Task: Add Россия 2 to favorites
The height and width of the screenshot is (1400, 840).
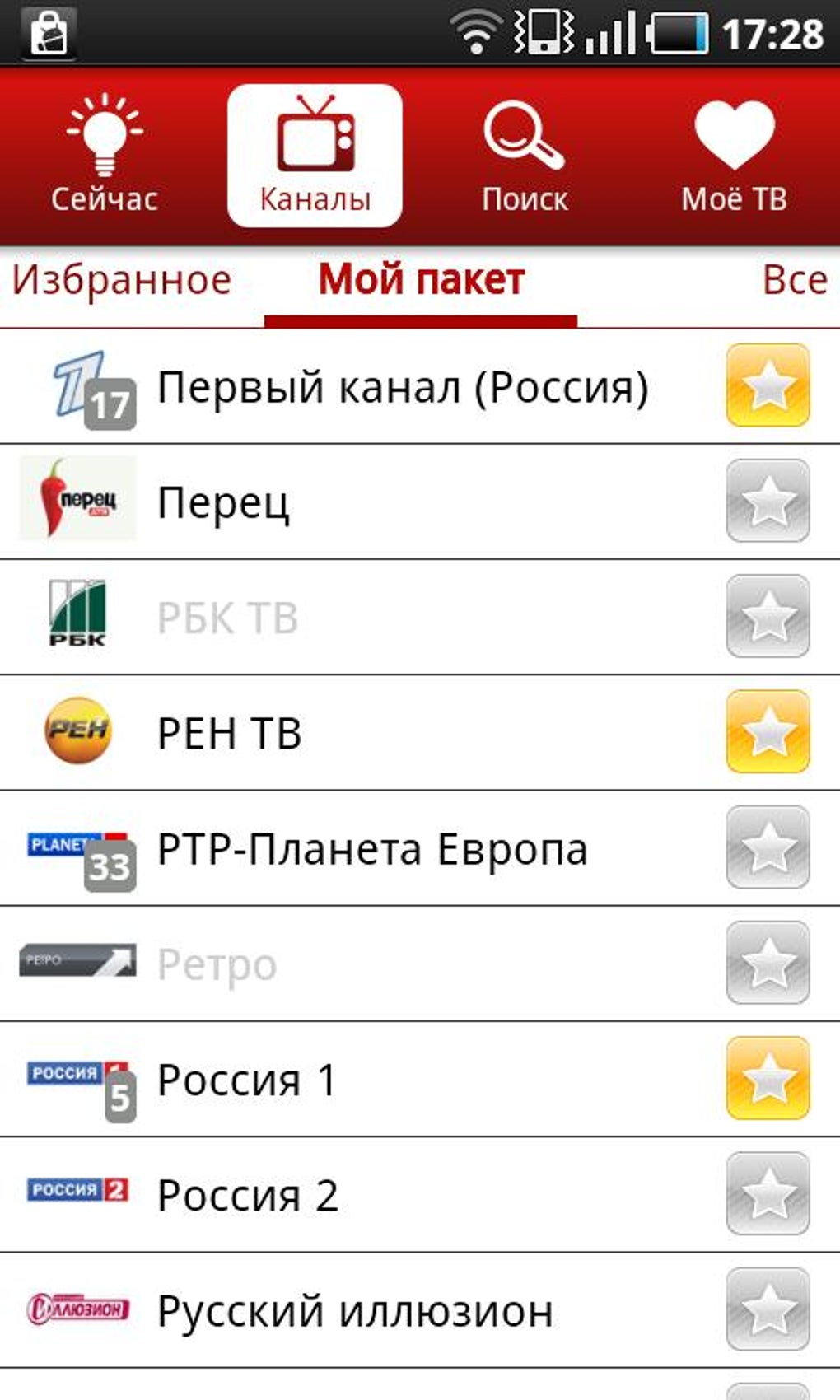Action: 768,1194
